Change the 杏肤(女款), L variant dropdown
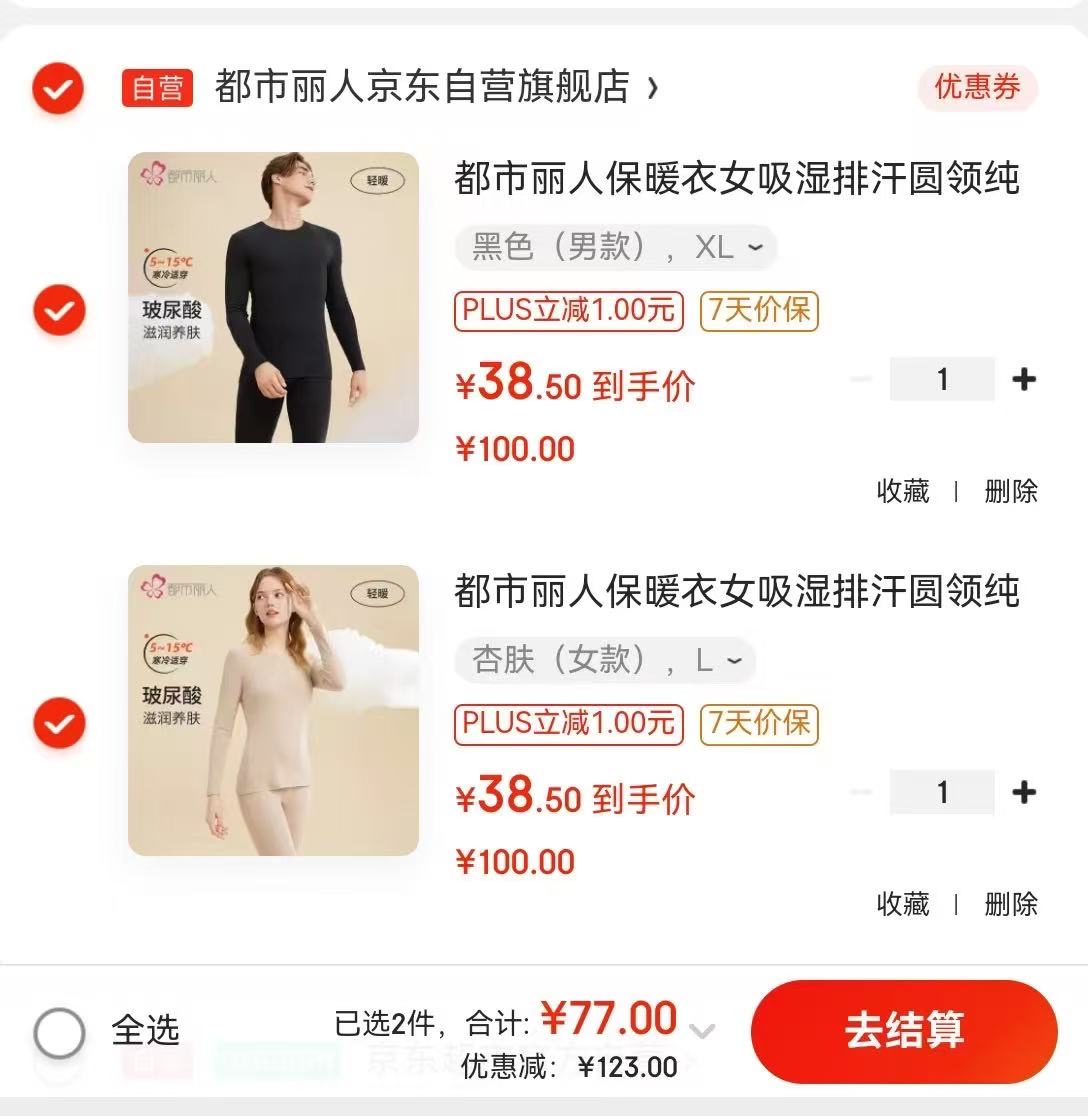Screen dimensions: 1088x1116 (x=606, y=660)
